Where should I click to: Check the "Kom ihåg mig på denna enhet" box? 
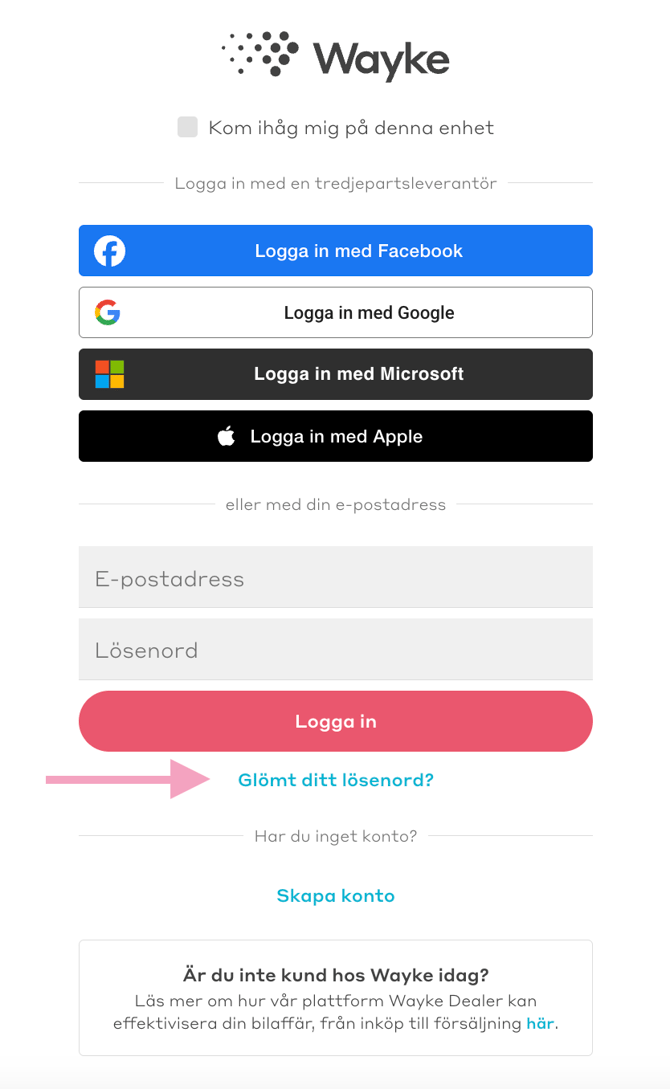pyautogui.click(x=187, y=127)
